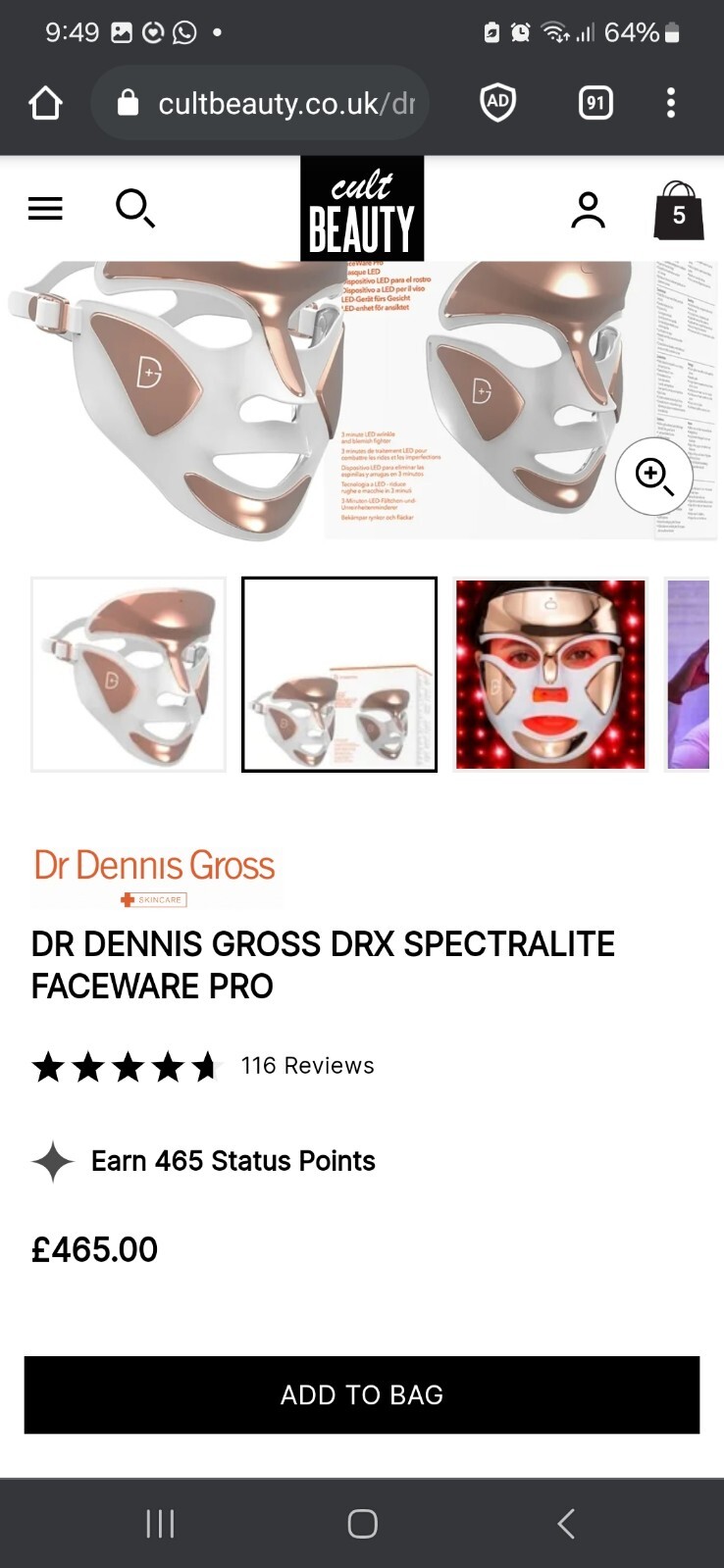Select the red LED mask thumbnail
This screenshot has height=1568, width=724.
tap(550, 674)
